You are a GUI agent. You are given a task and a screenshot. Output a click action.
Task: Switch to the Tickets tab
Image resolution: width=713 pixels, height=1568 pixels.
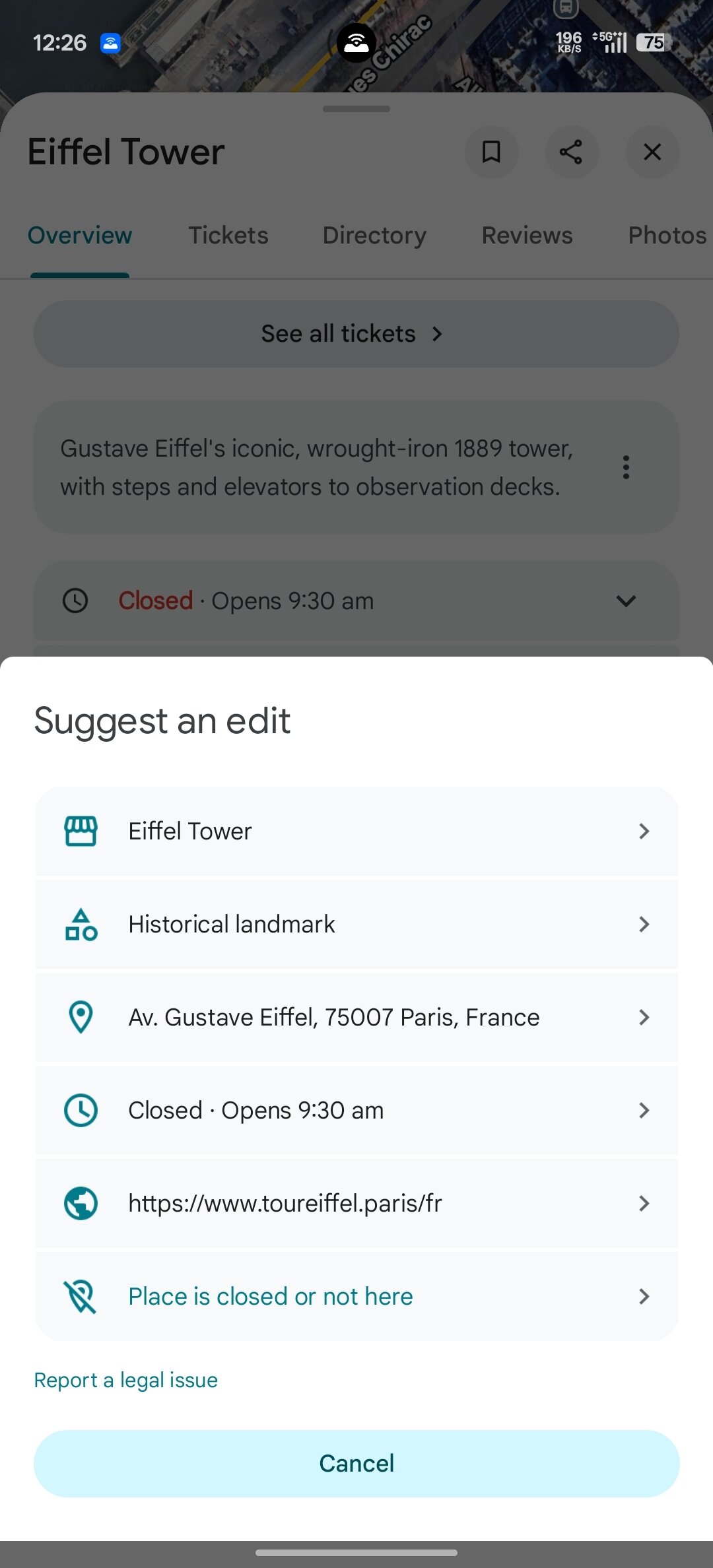pos(228,235)
